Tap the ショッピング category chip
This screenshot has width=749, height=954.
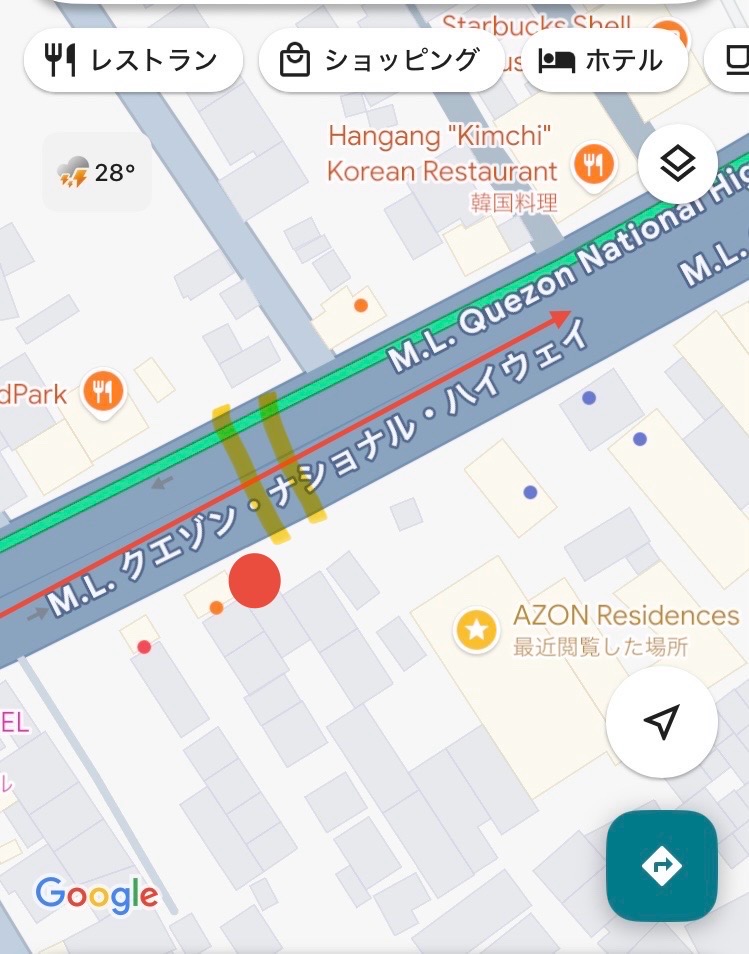click(380, 61)
